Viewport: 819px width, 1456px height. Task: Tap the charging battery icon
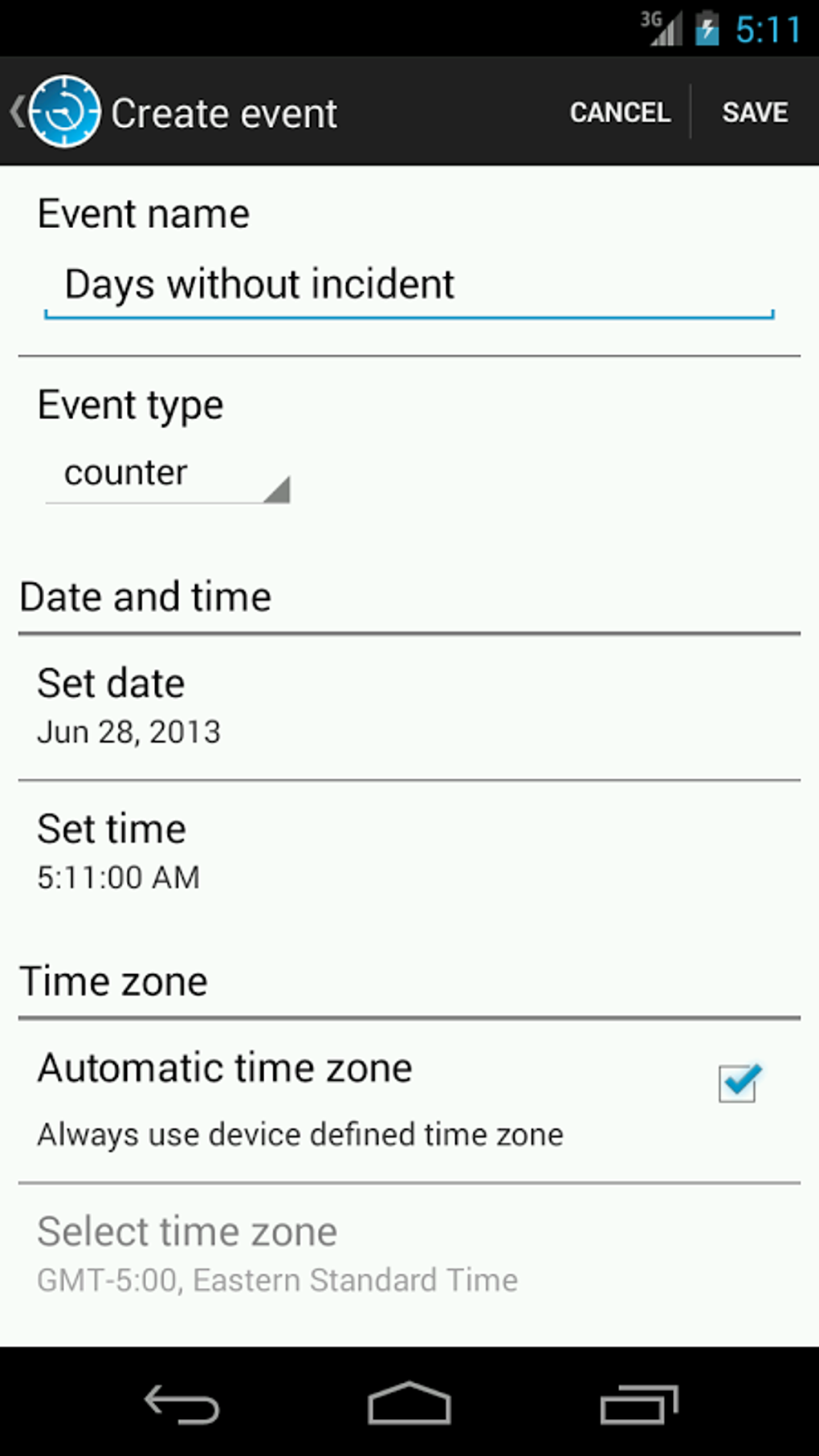707,27
